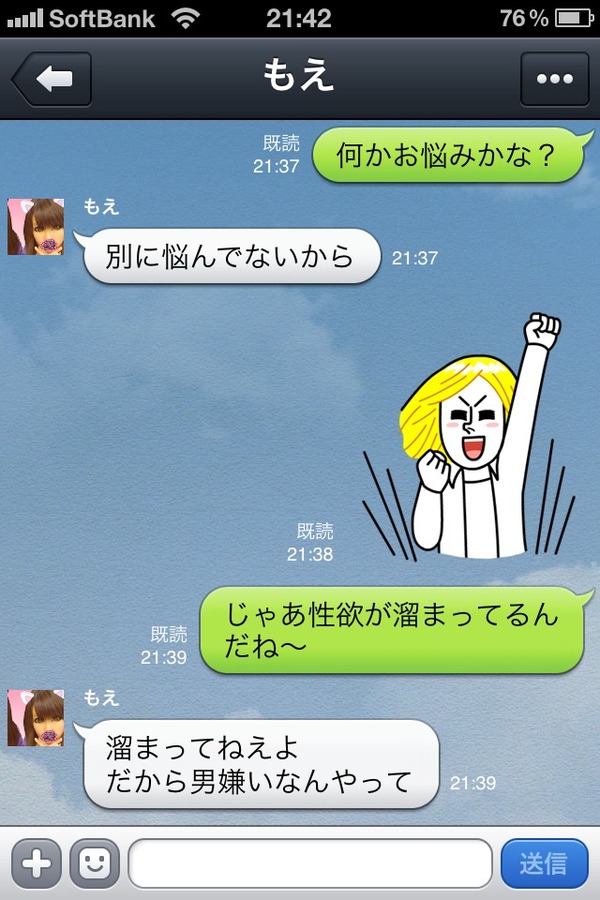Open the sticker and emoji picker
The width and height of the screenshot is (600, 900).
click(94, 863)
